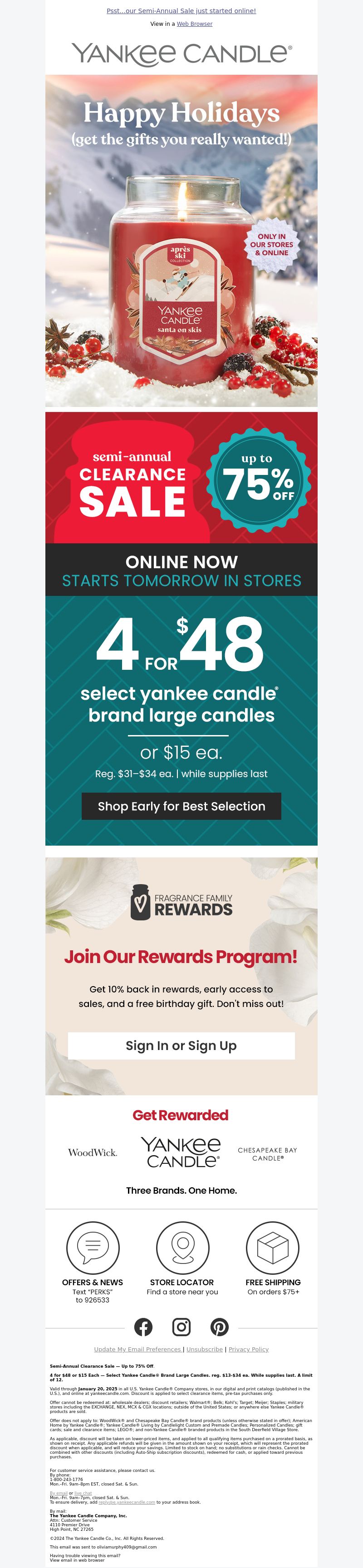The image size is (363, 1568).
Task: Unsubscribe from these emails
Action: pos(205,1350)
